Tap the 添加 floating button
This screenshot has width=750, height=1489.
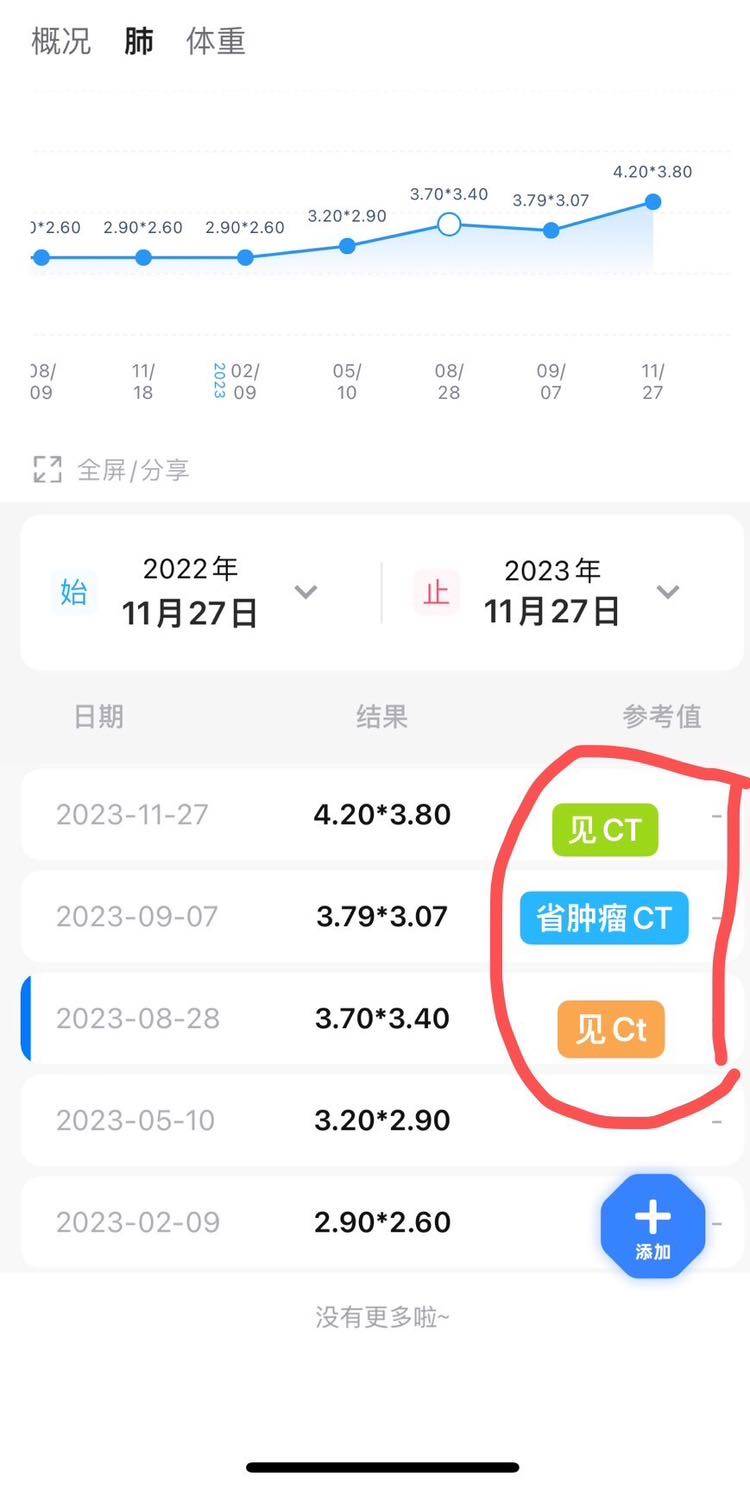(652, 1226)
